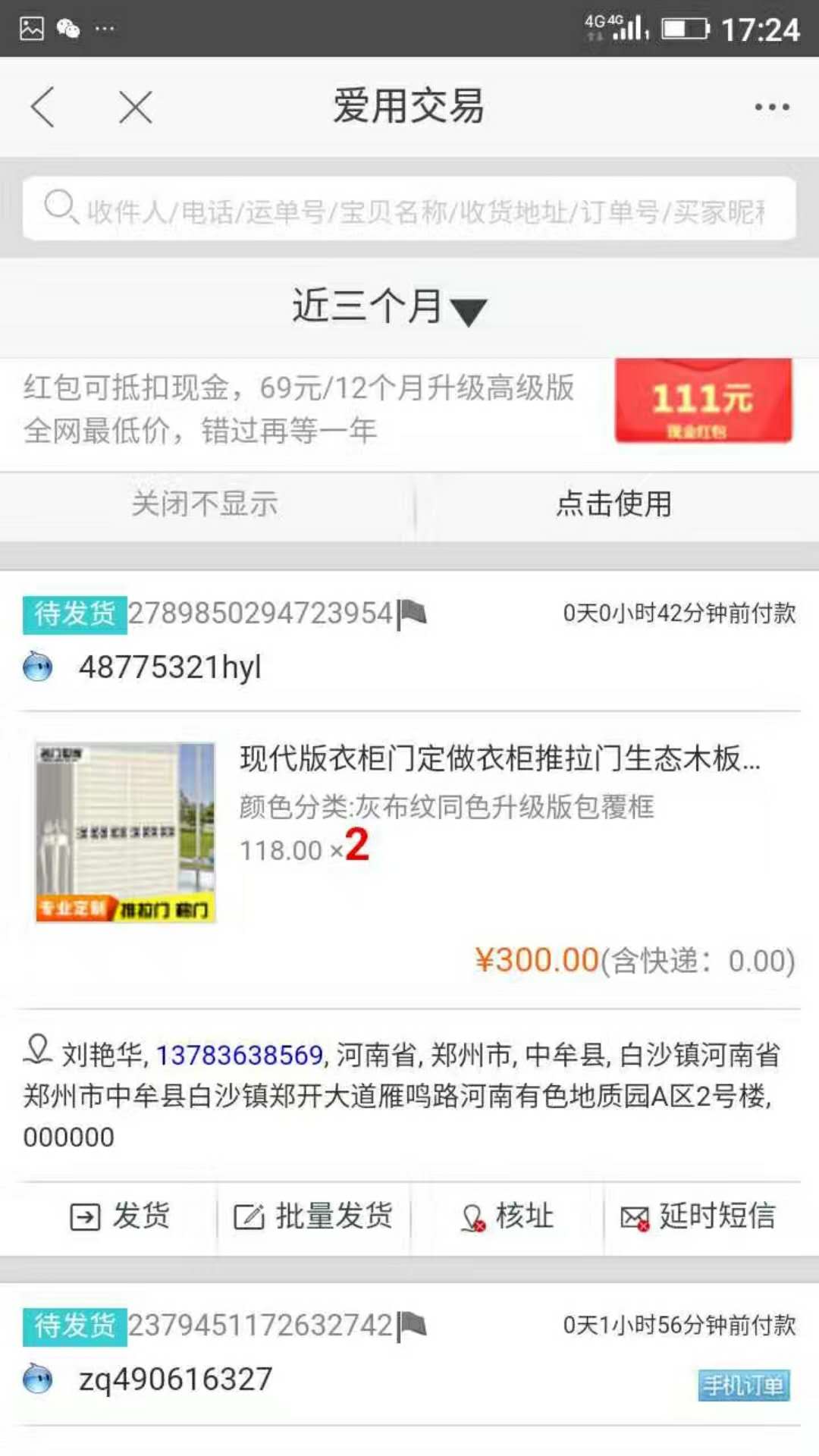Open the 111元 red packet banner
The image size is (819, 1456).
703,400
